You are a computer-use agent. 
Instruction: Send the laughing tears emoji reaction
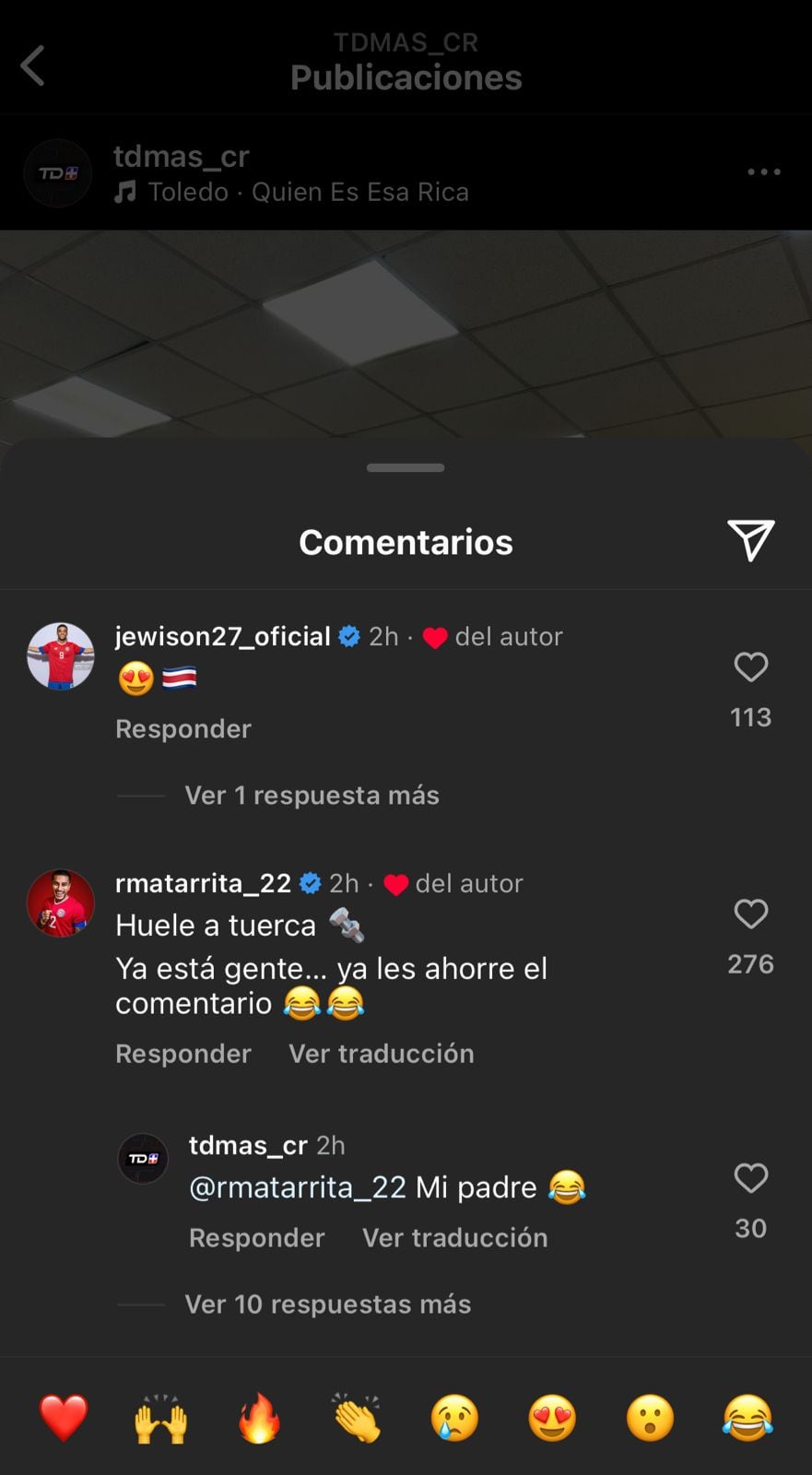747,1418
